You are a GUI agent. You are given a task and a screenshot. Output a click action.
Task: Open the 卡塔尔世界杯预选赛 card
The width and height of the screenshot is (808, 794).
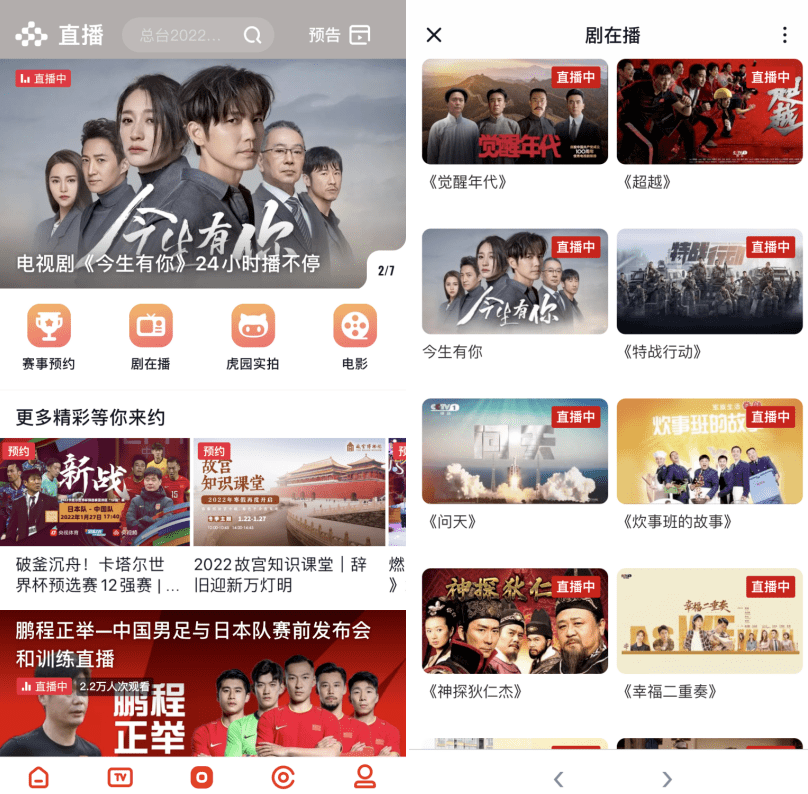95,516
